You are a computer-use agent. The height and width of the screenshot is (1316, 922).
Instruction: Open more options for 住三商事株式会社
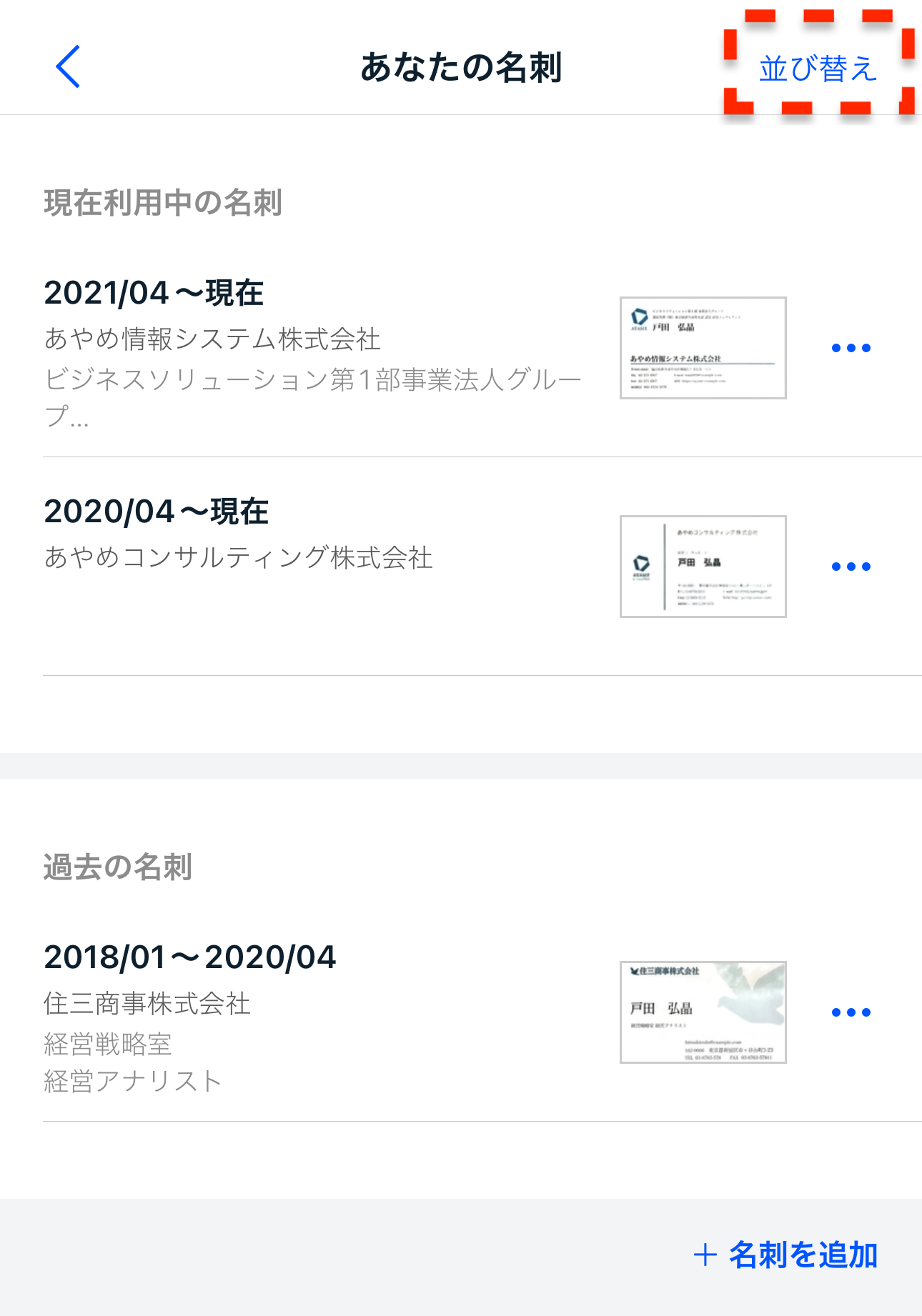[851, 1012]
